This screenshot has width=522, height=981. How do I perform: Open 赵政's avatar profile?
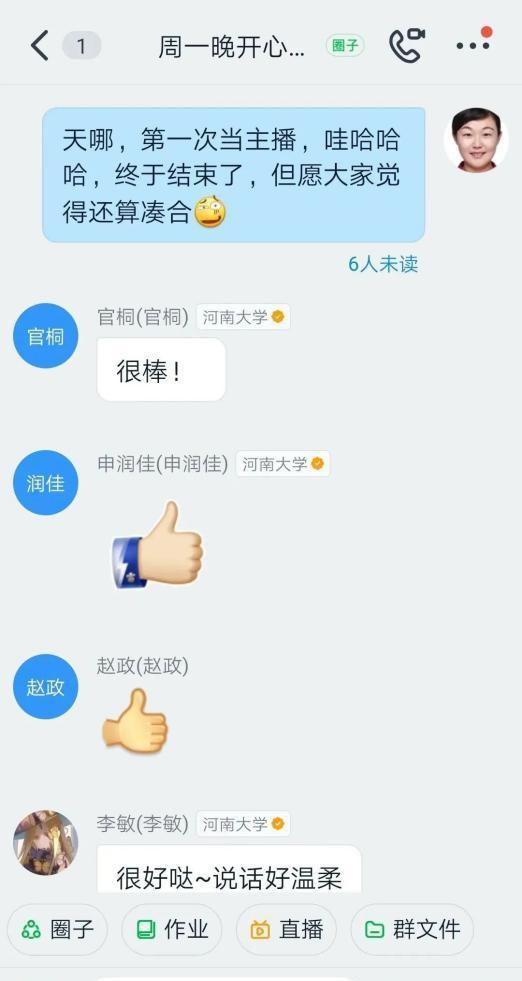tap(46, 686)
